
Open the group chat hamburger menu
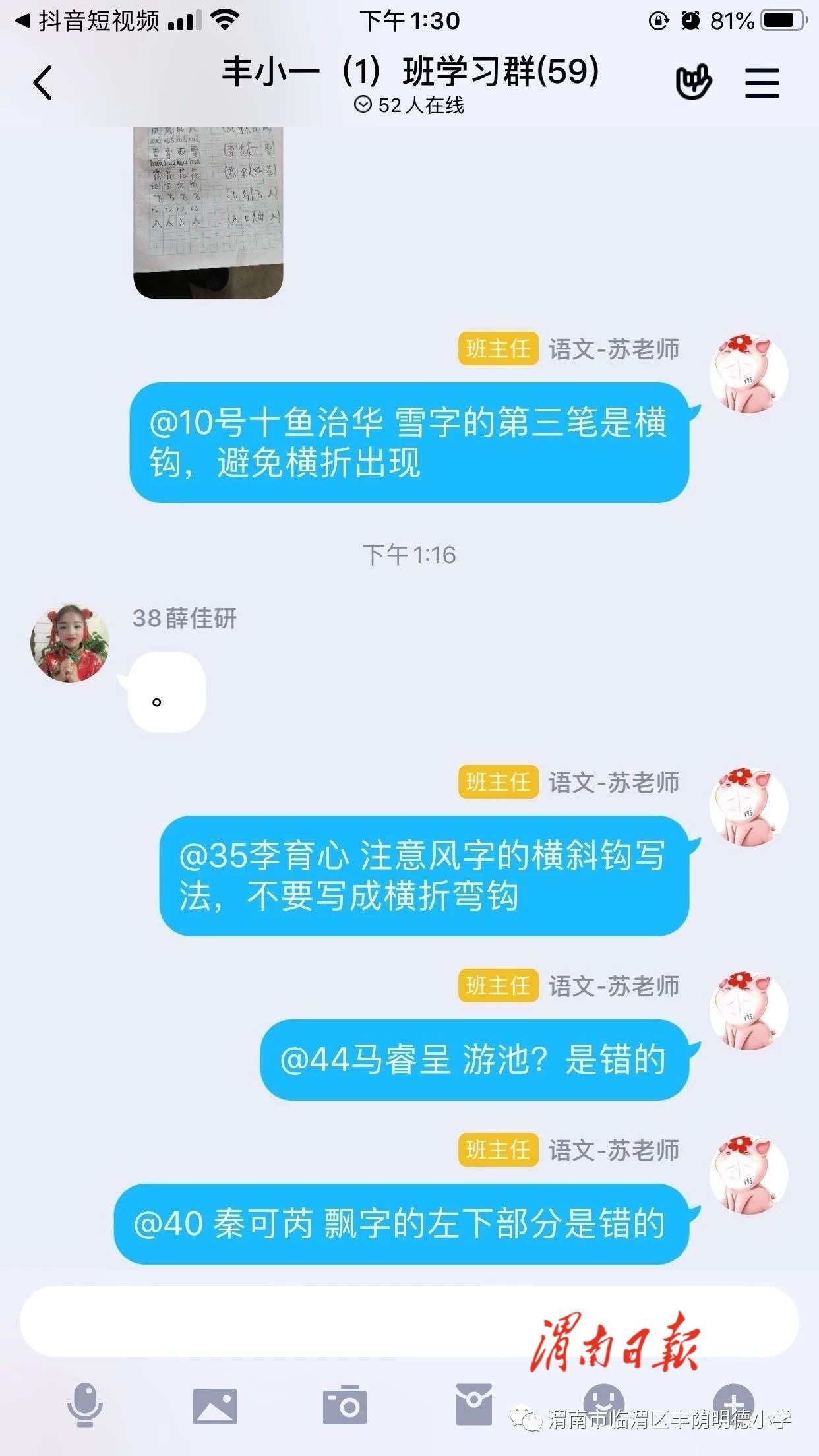762,83
